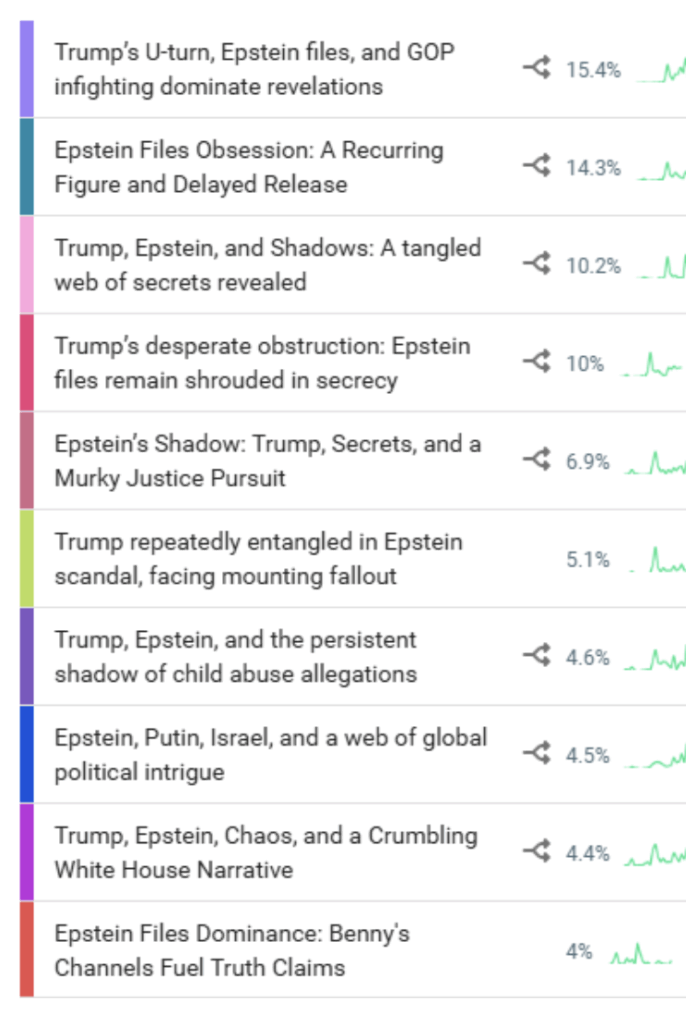The image size is (686, 1024).
Task: Open the Epstein, Putin, Israel topic row
Action: [270, 755]
